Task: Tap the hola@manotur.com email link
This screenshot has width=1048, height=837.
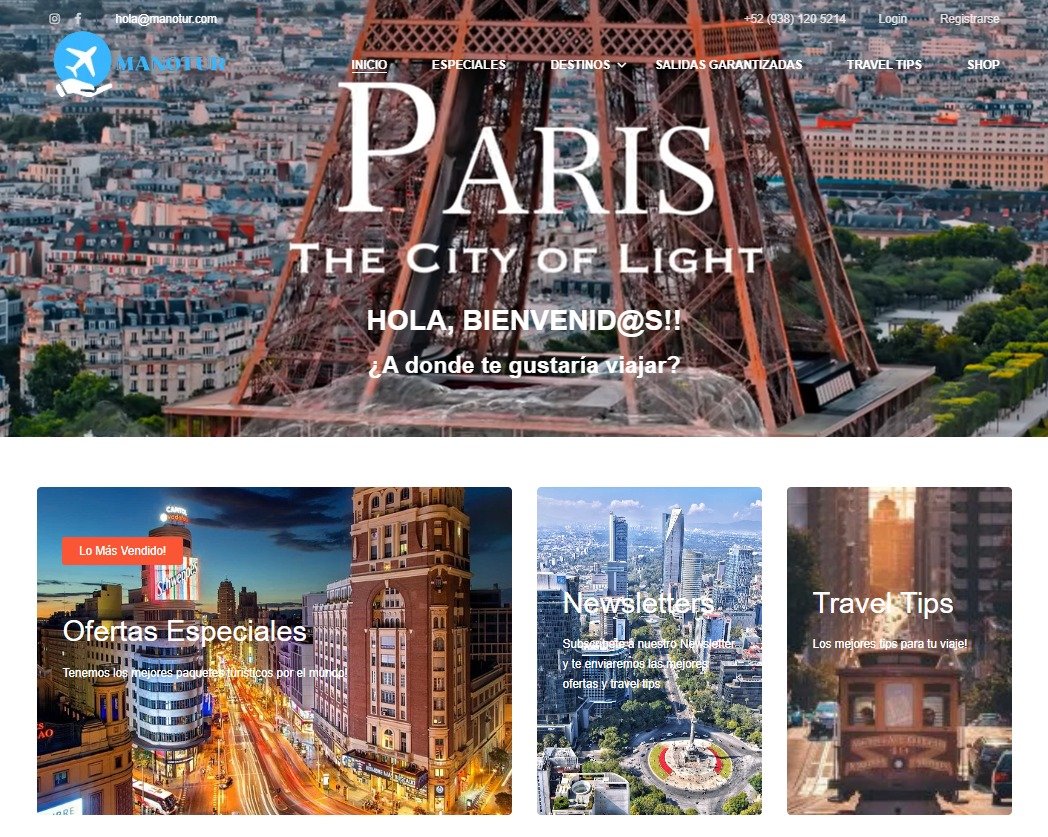Action: tap(166, 19)
